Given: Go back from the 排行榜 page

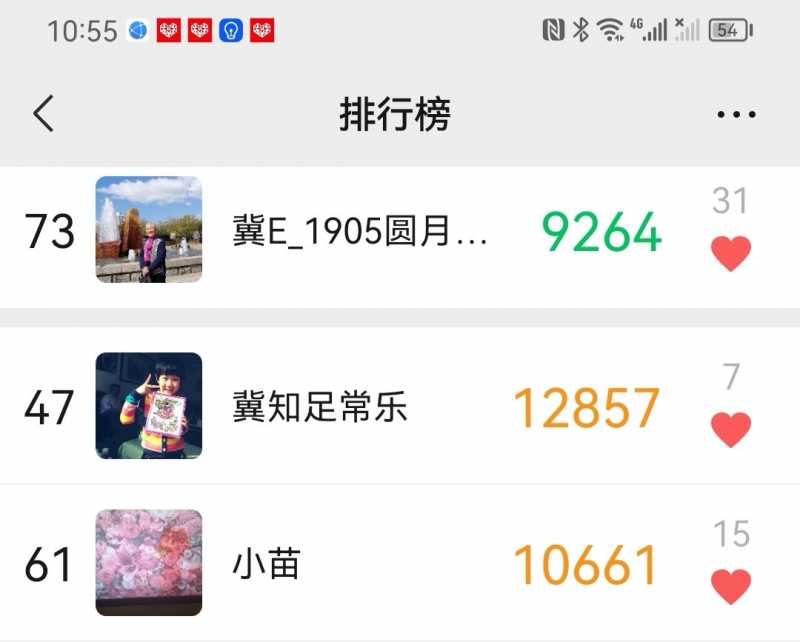Looking at the screenshot, I should click(x=43, y=115).
